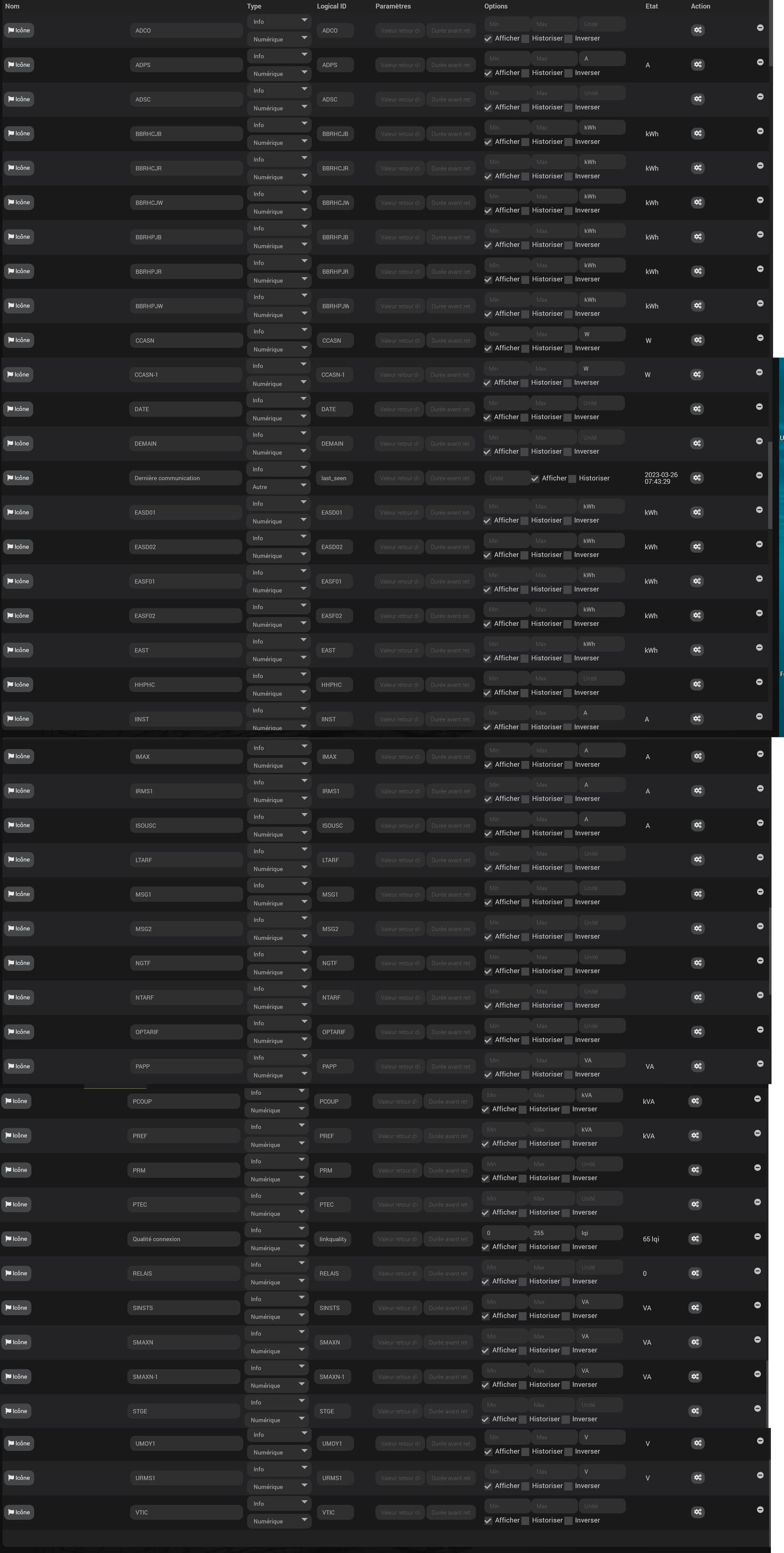Remove the ADPS command row

coord(760,62)
